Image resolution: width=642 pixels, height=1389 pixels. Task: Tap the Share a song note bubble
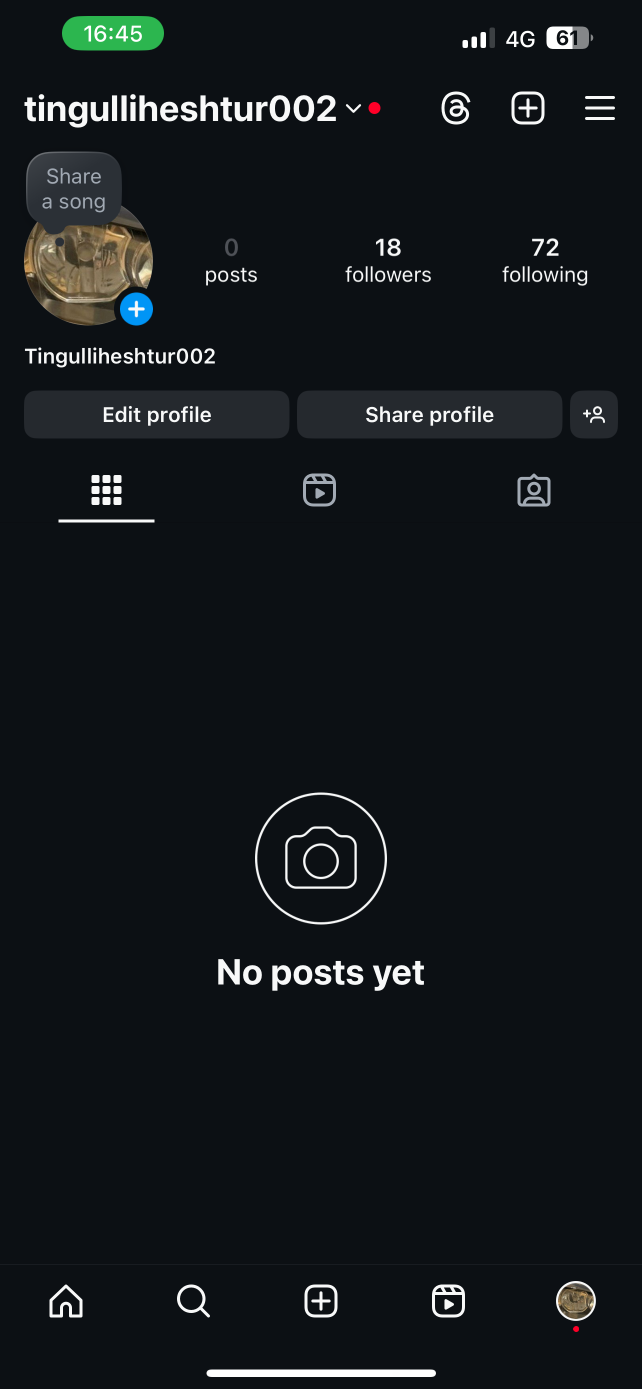point(74,189)
